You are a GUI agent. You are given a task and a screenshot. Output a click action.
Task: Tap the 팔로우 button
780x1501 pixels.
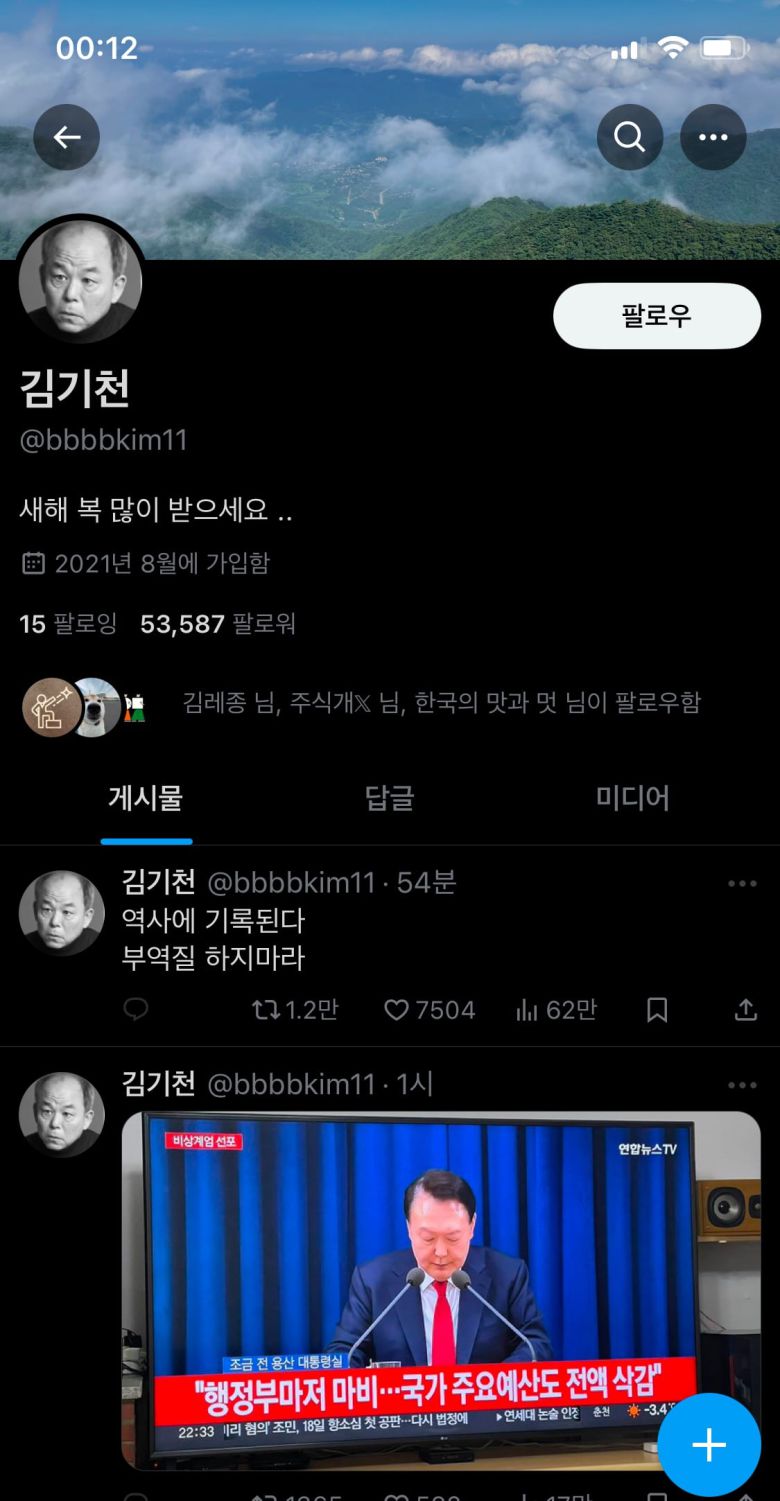coord(657,316)
